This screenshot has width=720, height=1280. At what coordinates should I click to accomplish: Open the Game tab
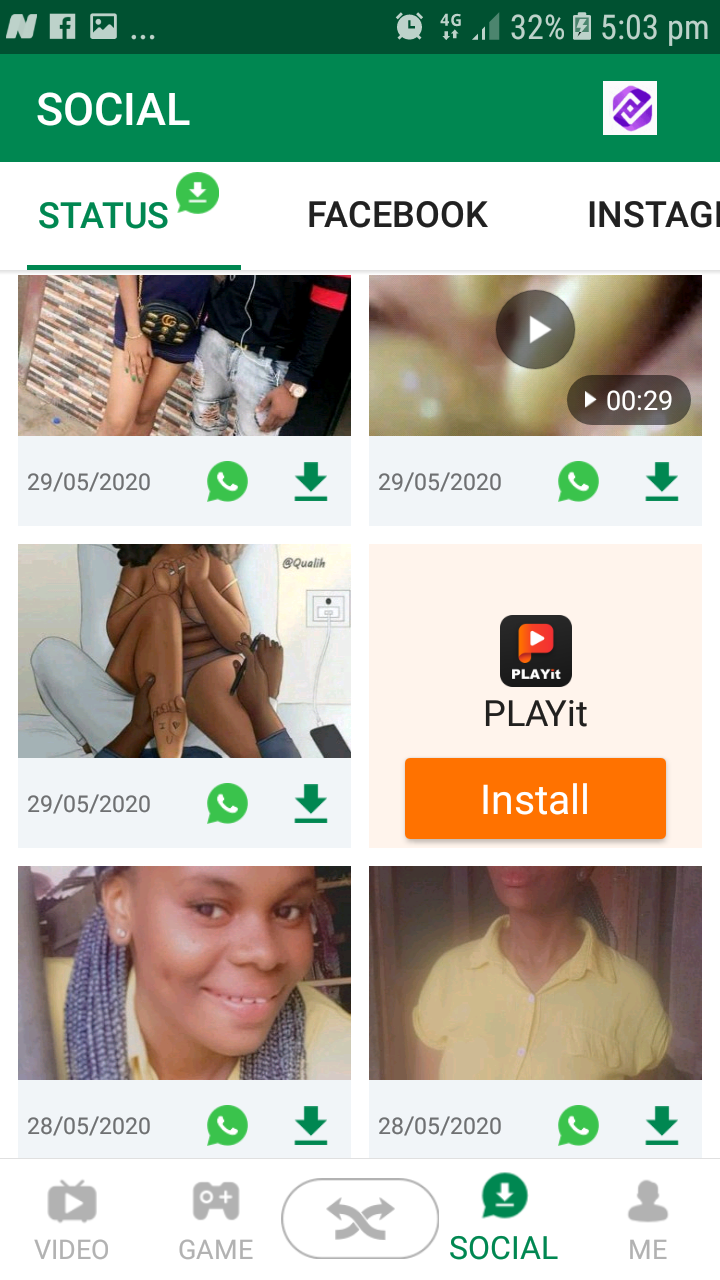(x=216, y=1218)
